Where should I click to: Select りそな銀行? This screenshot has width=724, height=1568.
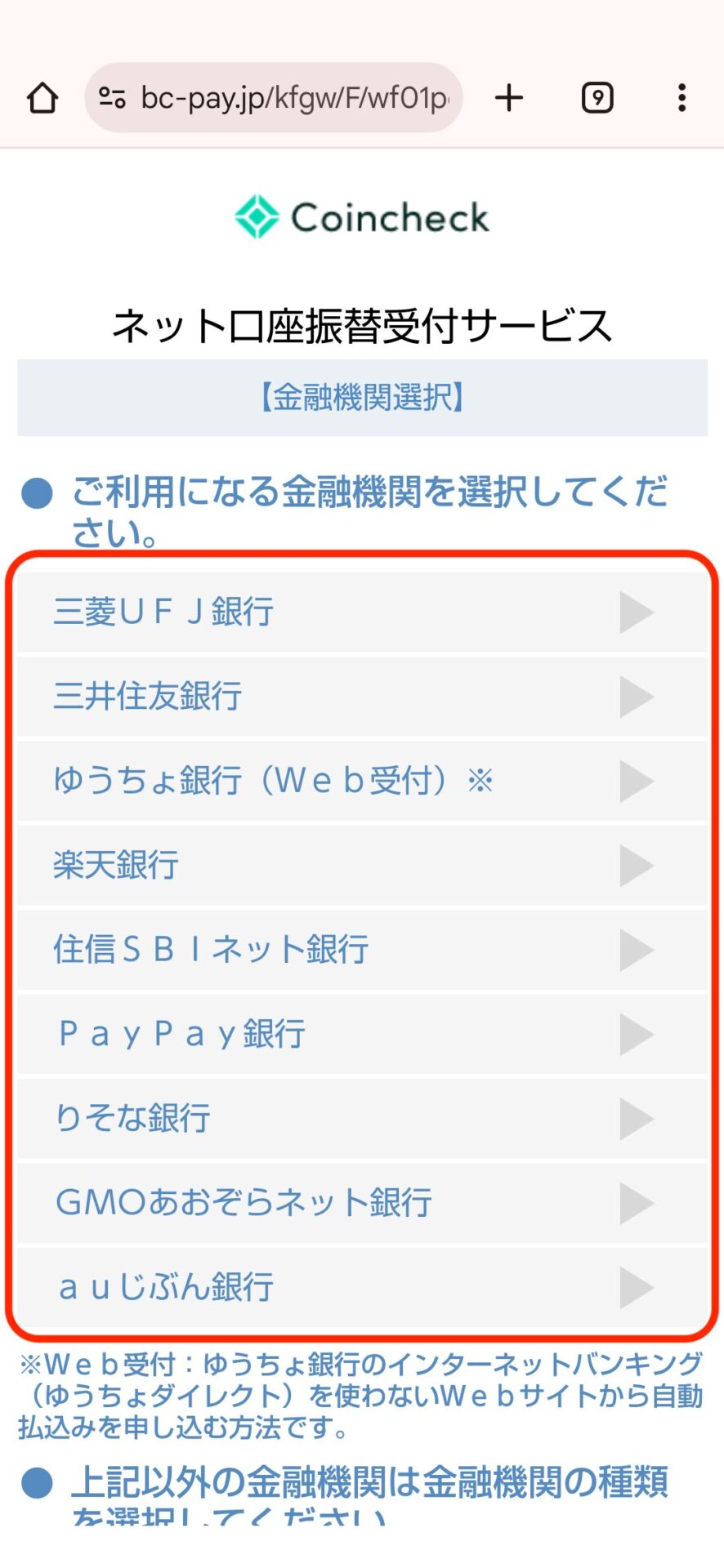point(363,1118)
